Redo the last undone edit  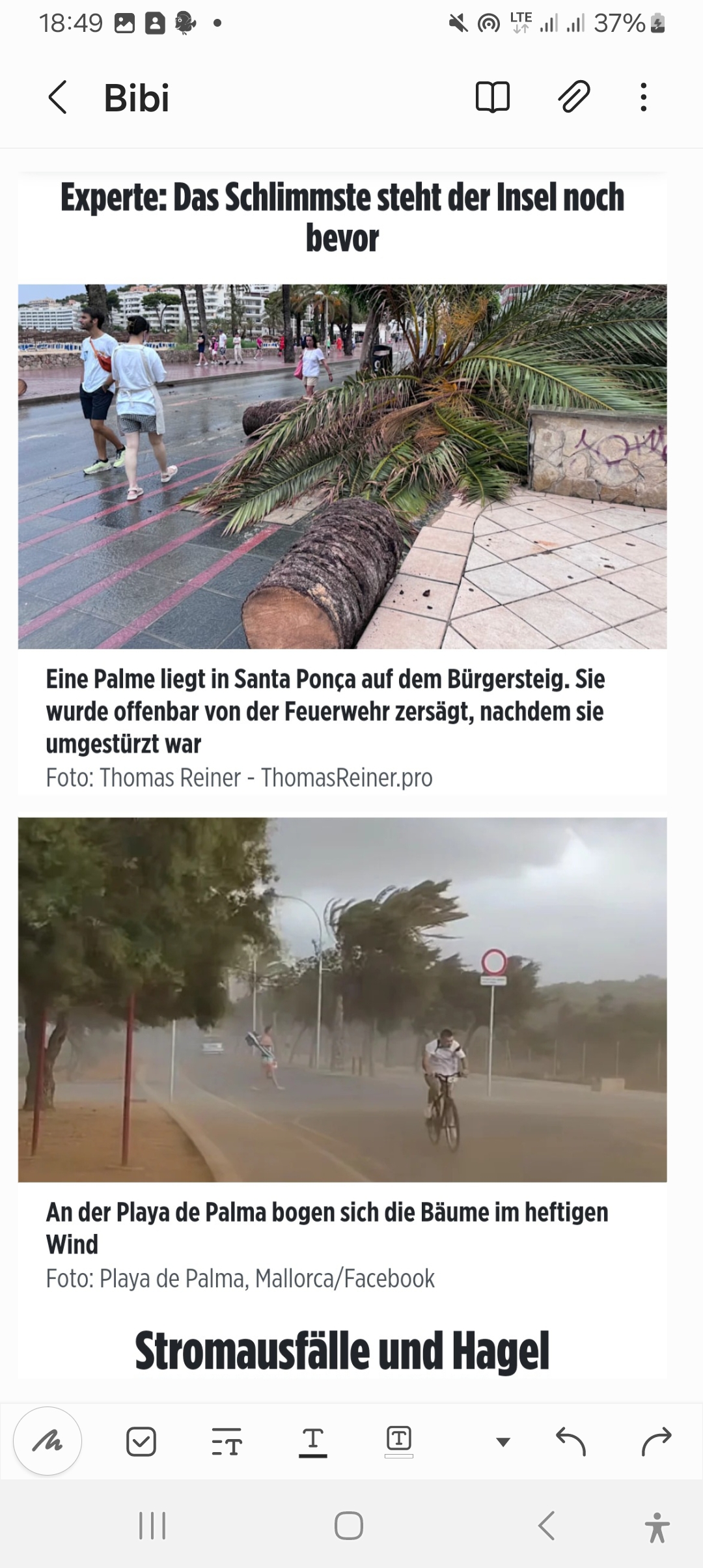tap(656, 1441)
